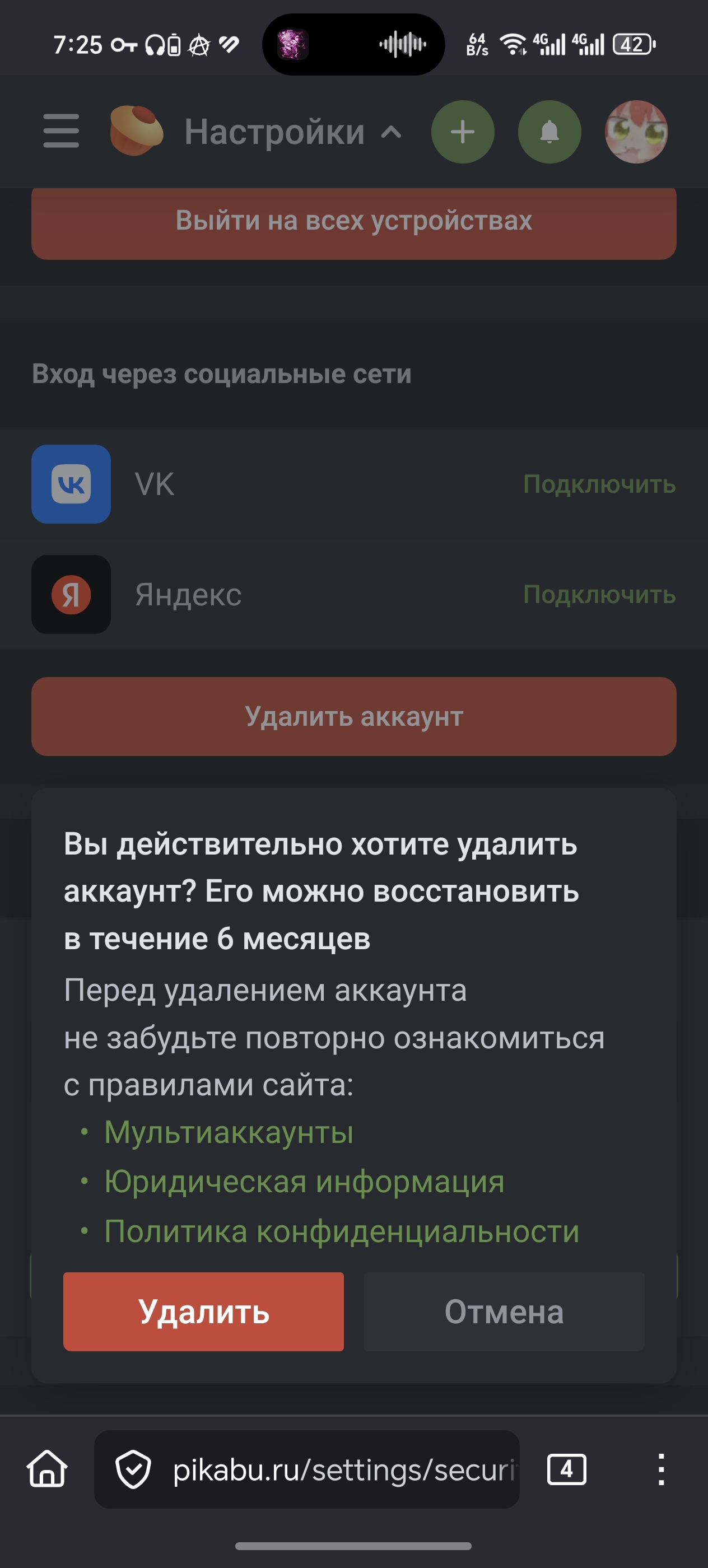
Task: Create a new post with plus button
Action: (x=463, y=132)
